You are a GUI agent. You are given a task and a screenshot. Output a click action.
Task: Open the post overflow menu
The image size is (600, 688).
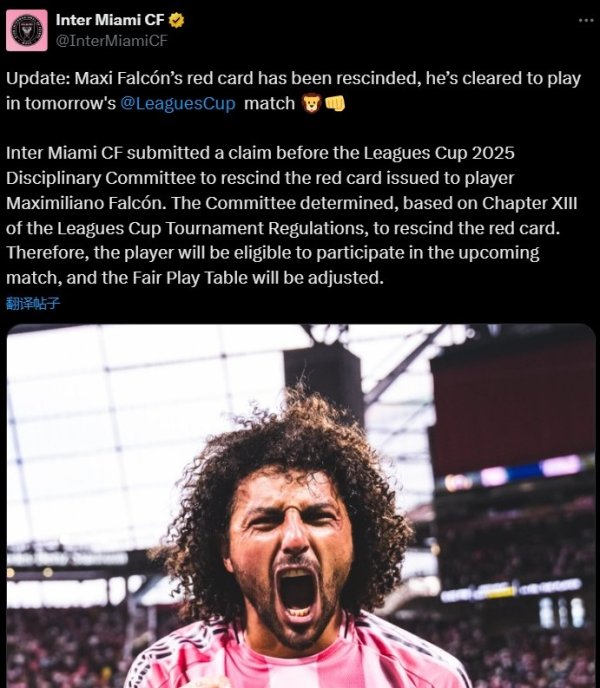[584, 20]
